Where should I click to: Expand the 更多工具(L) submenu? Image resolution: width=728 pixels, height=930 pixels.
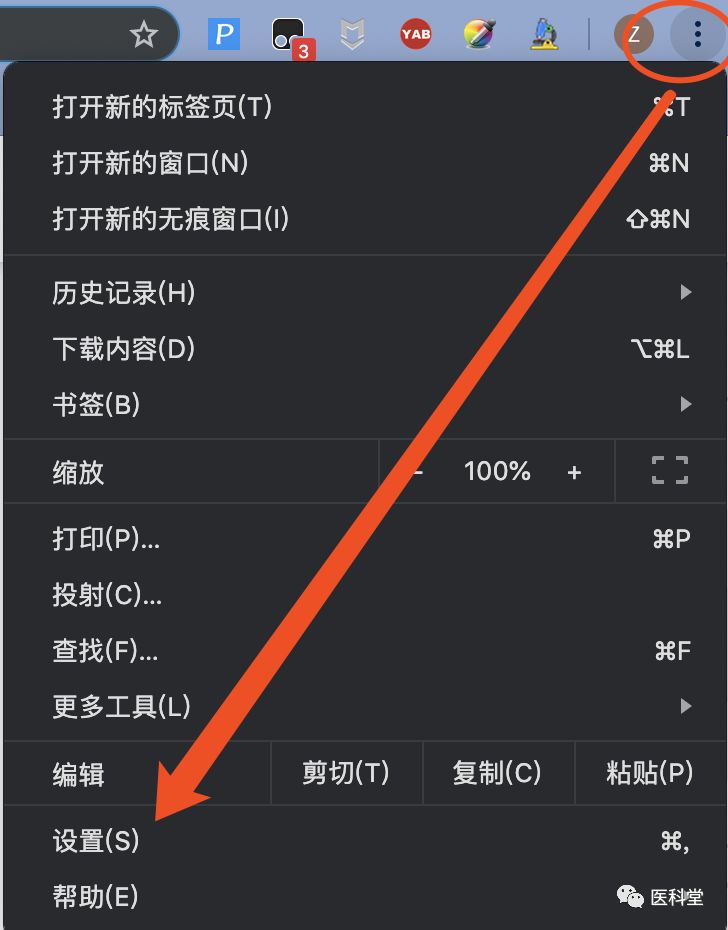[120, 706]
